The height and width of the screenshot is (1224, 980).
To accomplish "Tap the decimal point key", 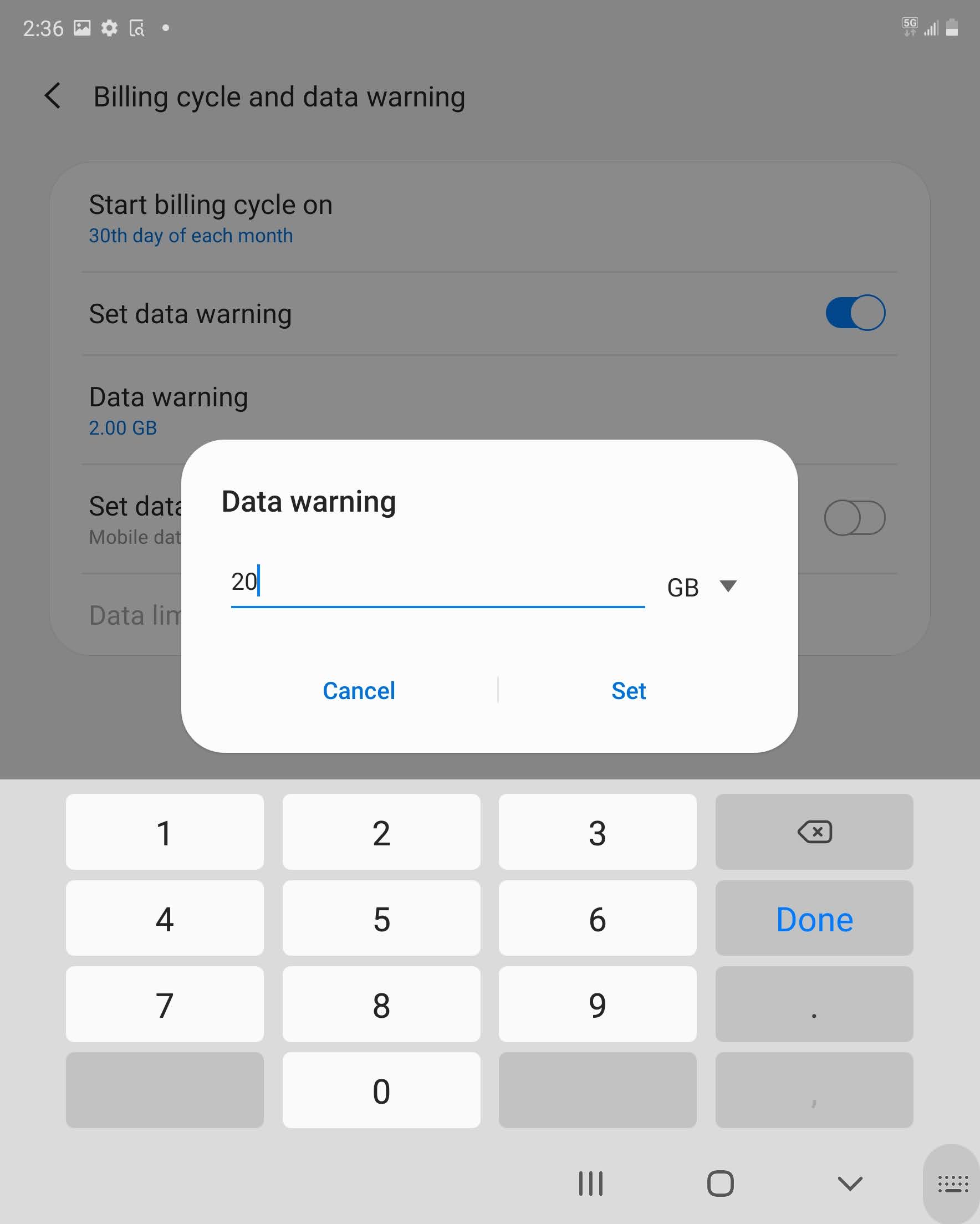I will [x=814, y=1005].
